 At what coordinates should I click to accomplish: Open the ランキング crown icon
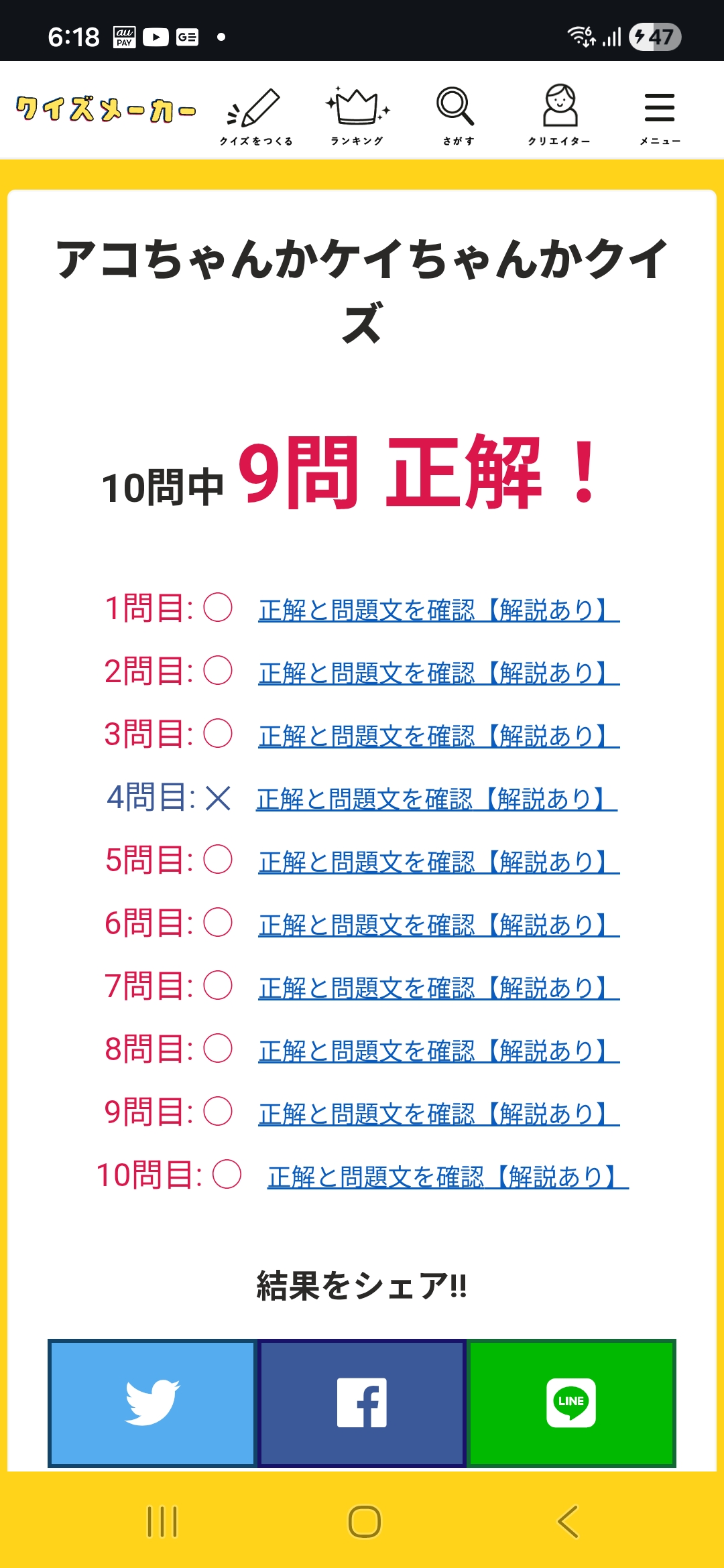pos(357,115)
